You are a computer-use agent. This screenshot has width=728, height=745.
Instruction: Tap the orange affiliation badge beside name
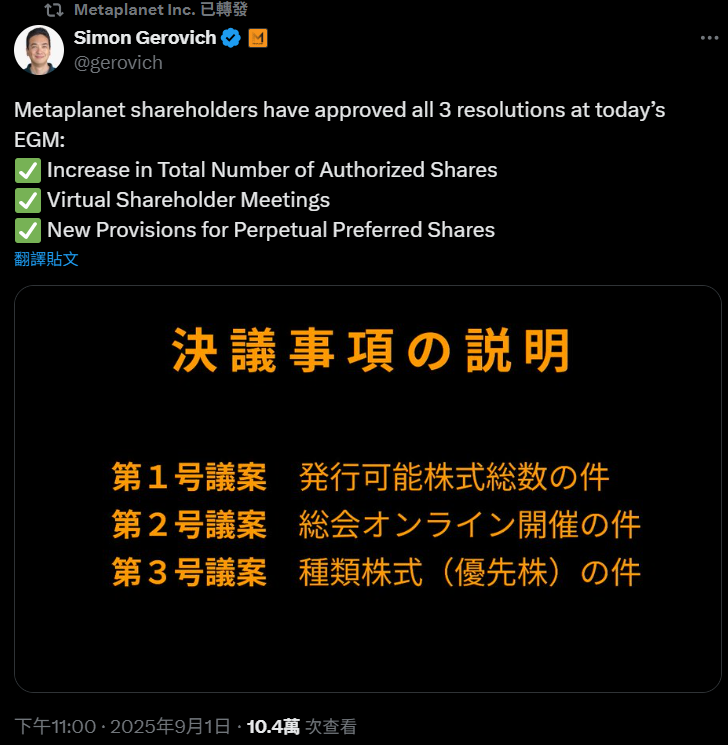click(x=258, y=39)
